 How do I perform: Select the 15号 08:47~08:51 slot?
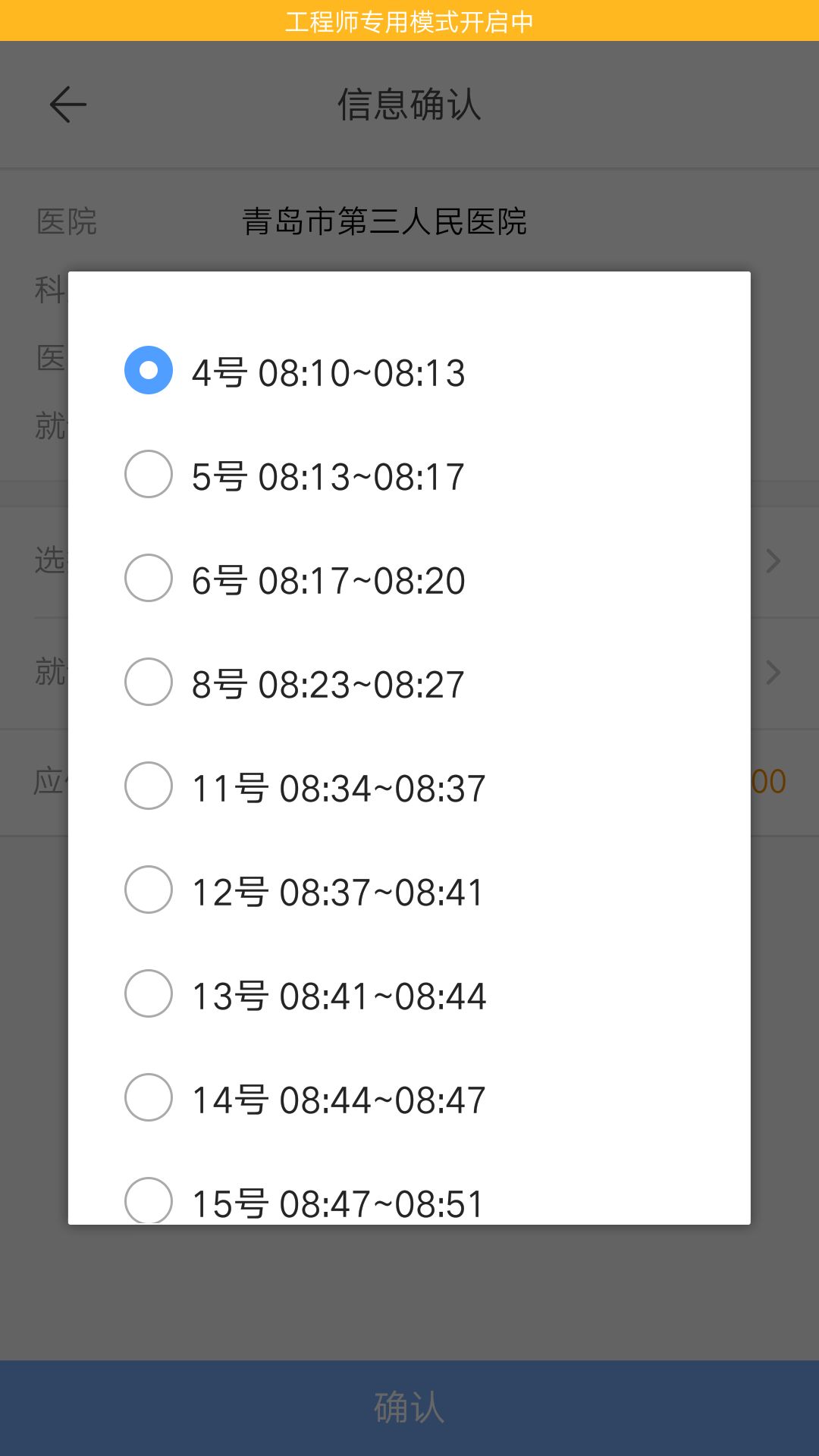(409, 1200)
